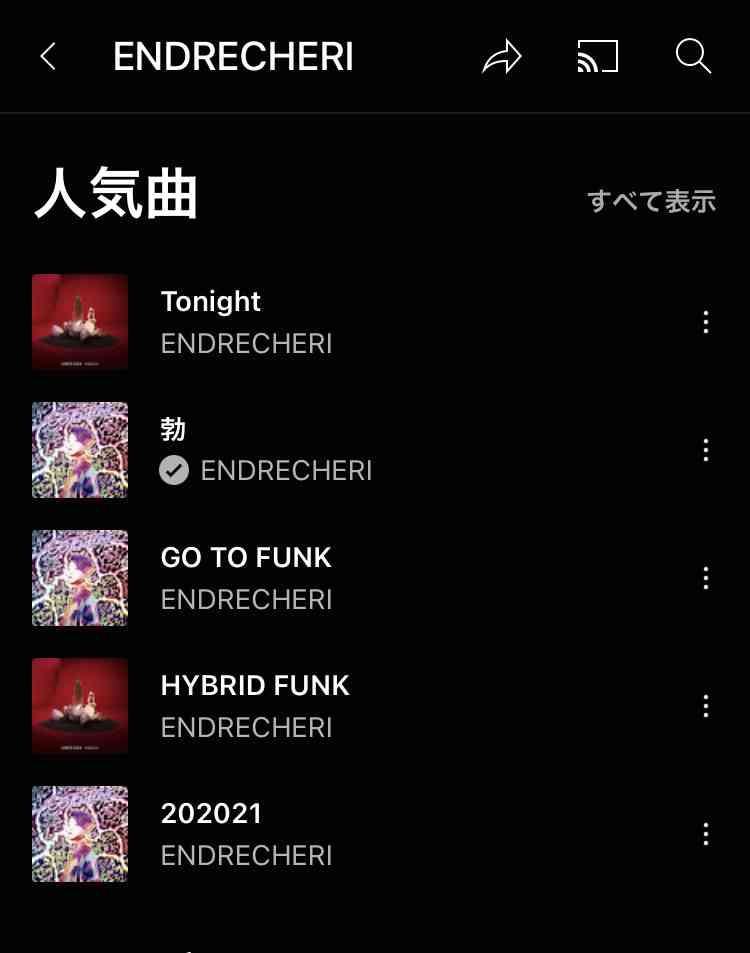
Task: Play the song Tonight
Action: tap(210, 301)
